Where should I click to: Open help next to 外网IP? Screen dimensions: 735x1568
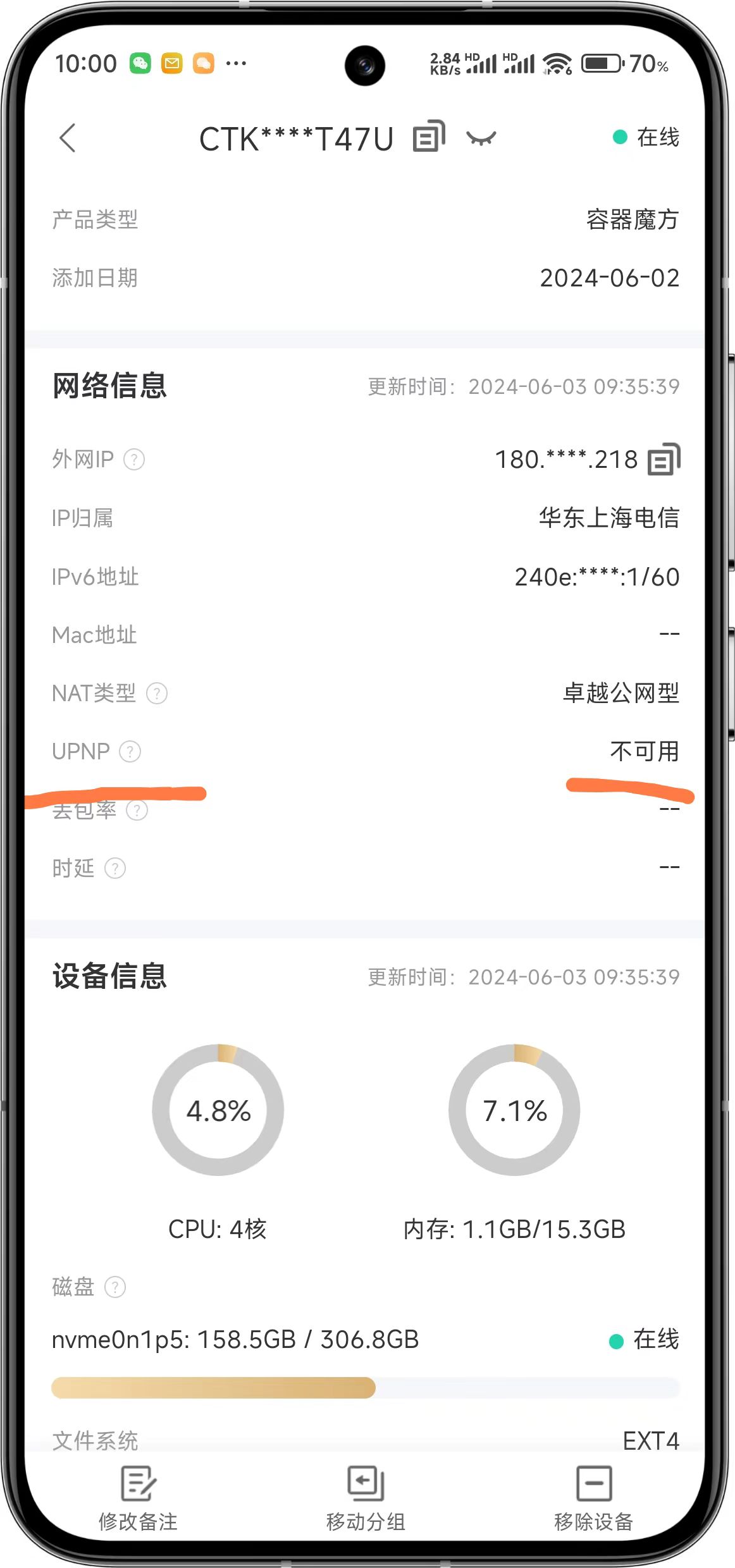[x=134, y=460]
